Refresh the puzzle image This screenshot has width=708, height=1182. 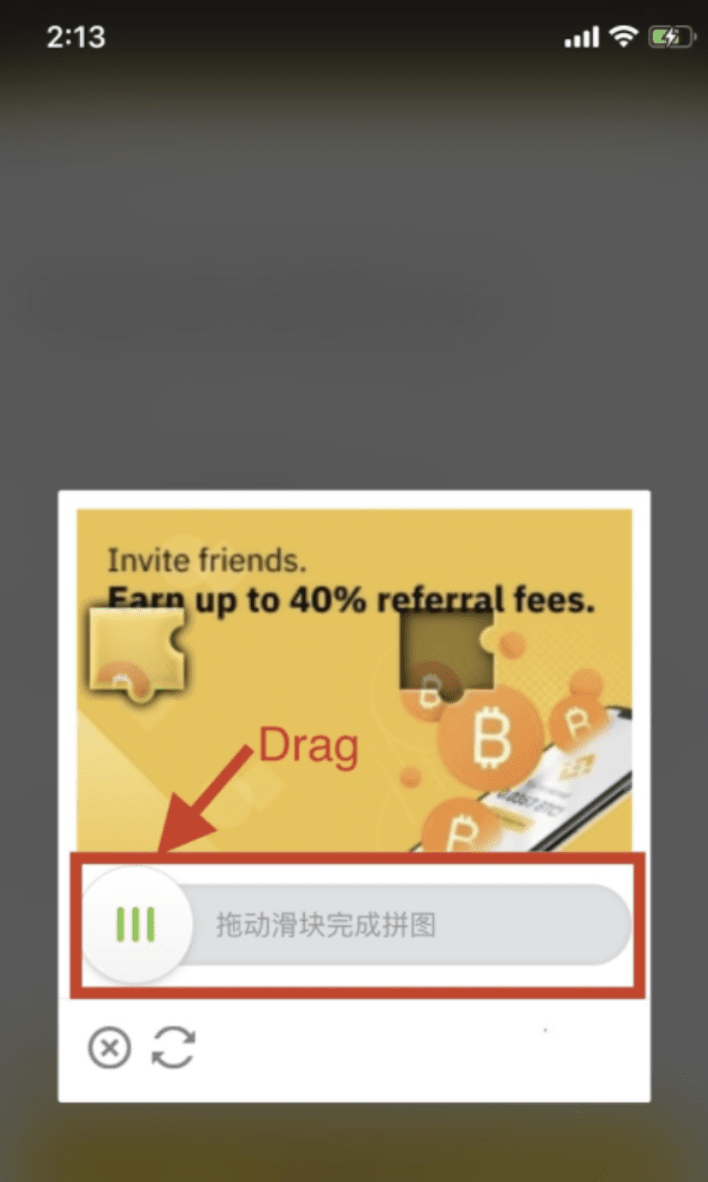point(174,1047)
